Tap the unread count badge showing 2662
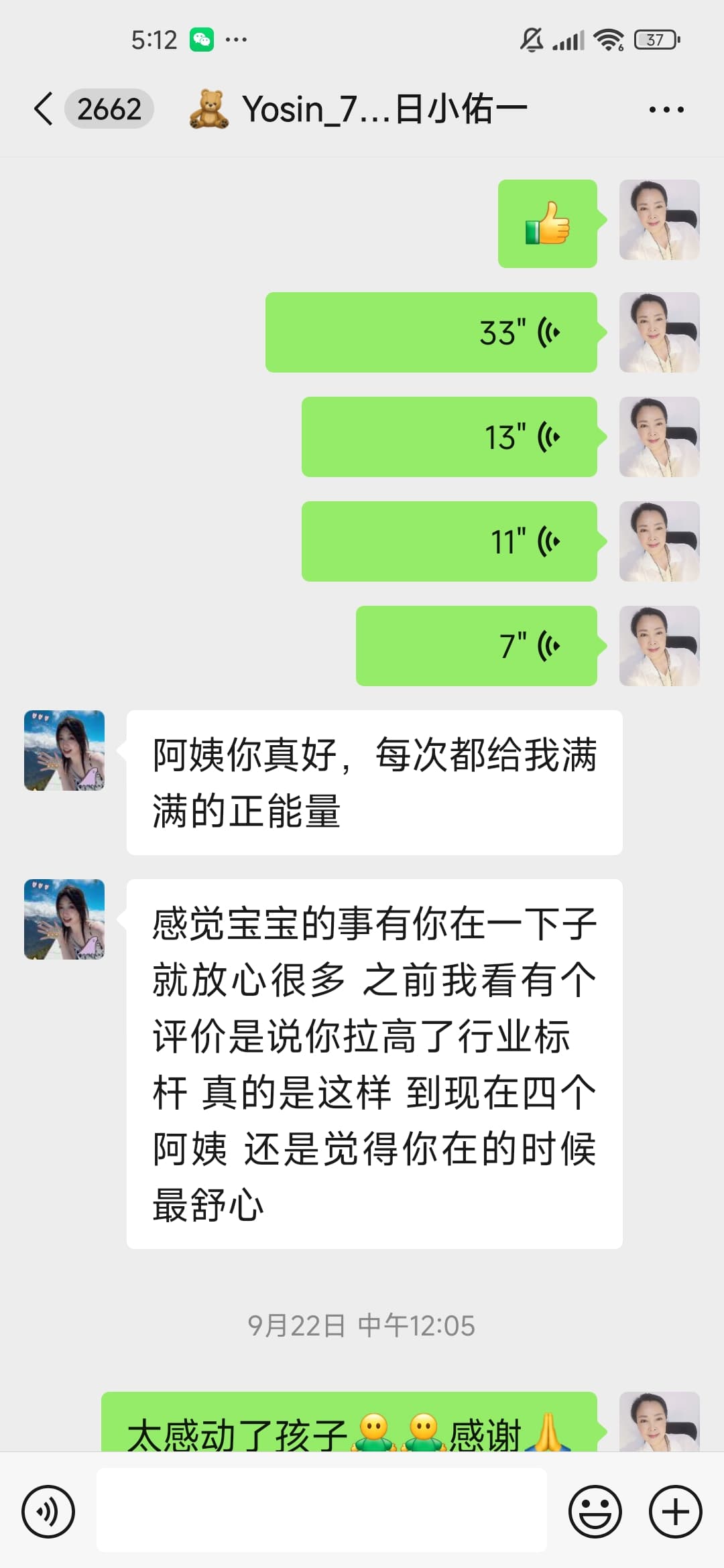 point(109,107)
